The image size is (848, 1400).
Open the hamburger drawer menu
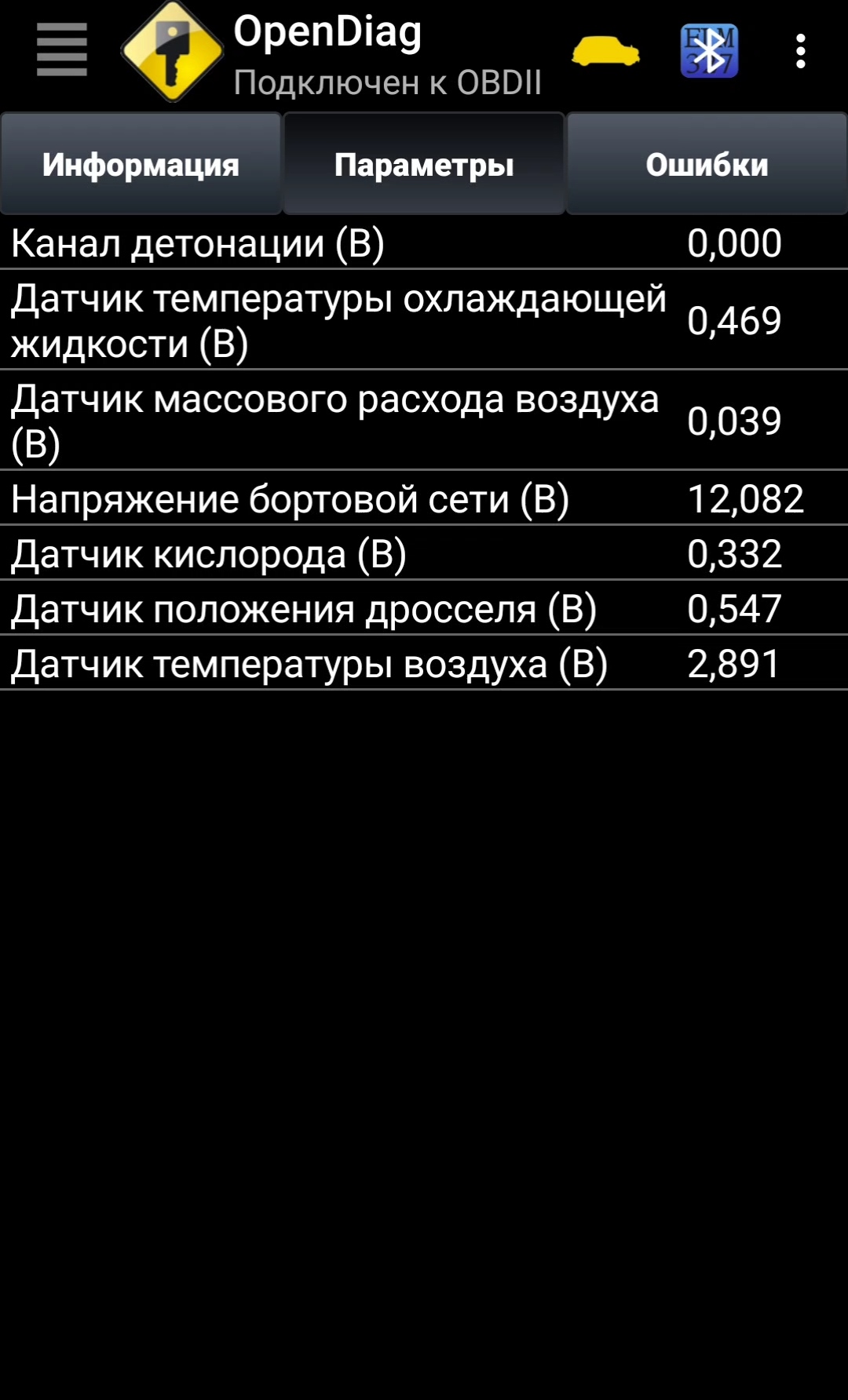click(61, 50)
